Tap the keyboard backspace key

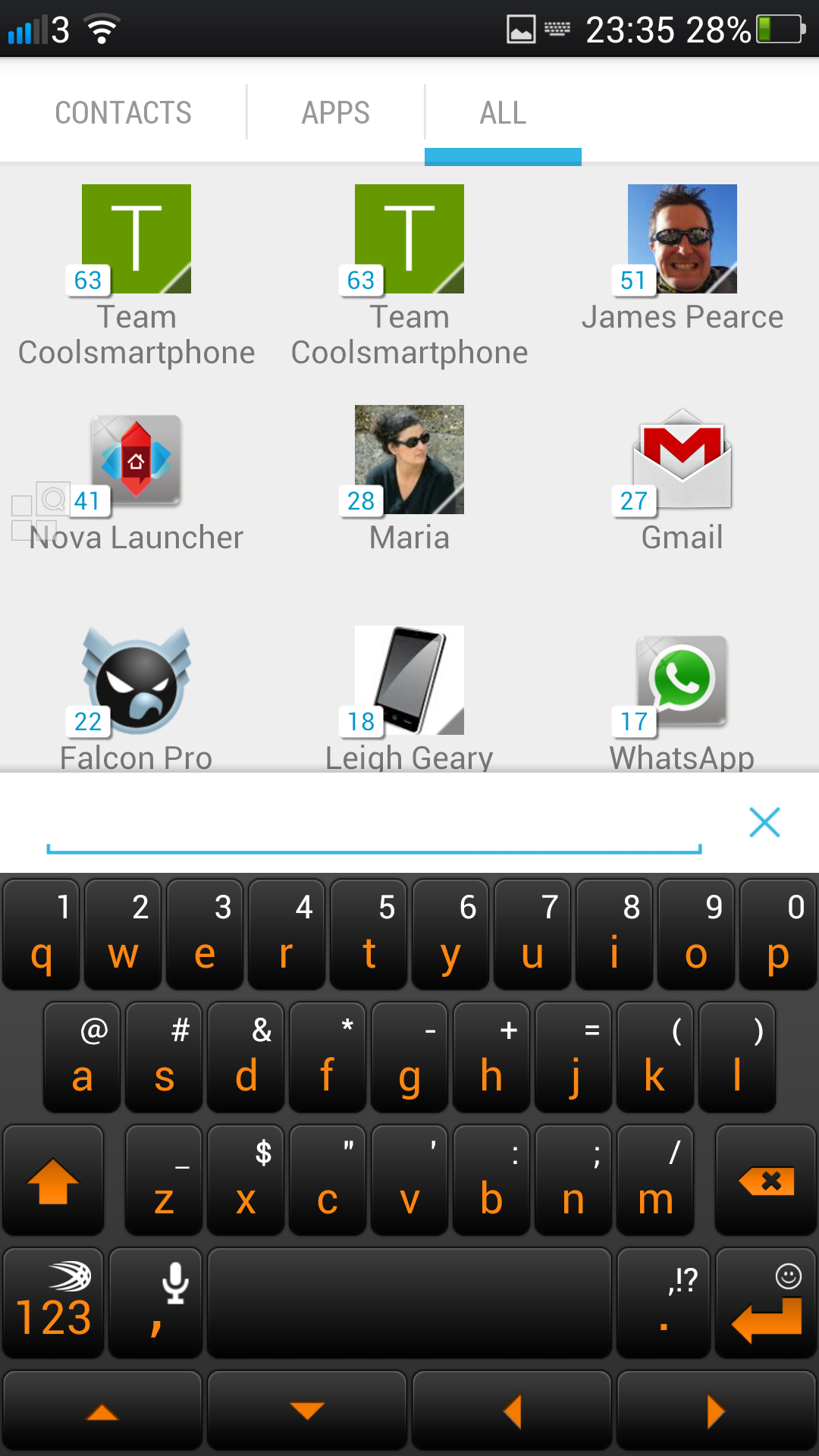pos(766,1181)
